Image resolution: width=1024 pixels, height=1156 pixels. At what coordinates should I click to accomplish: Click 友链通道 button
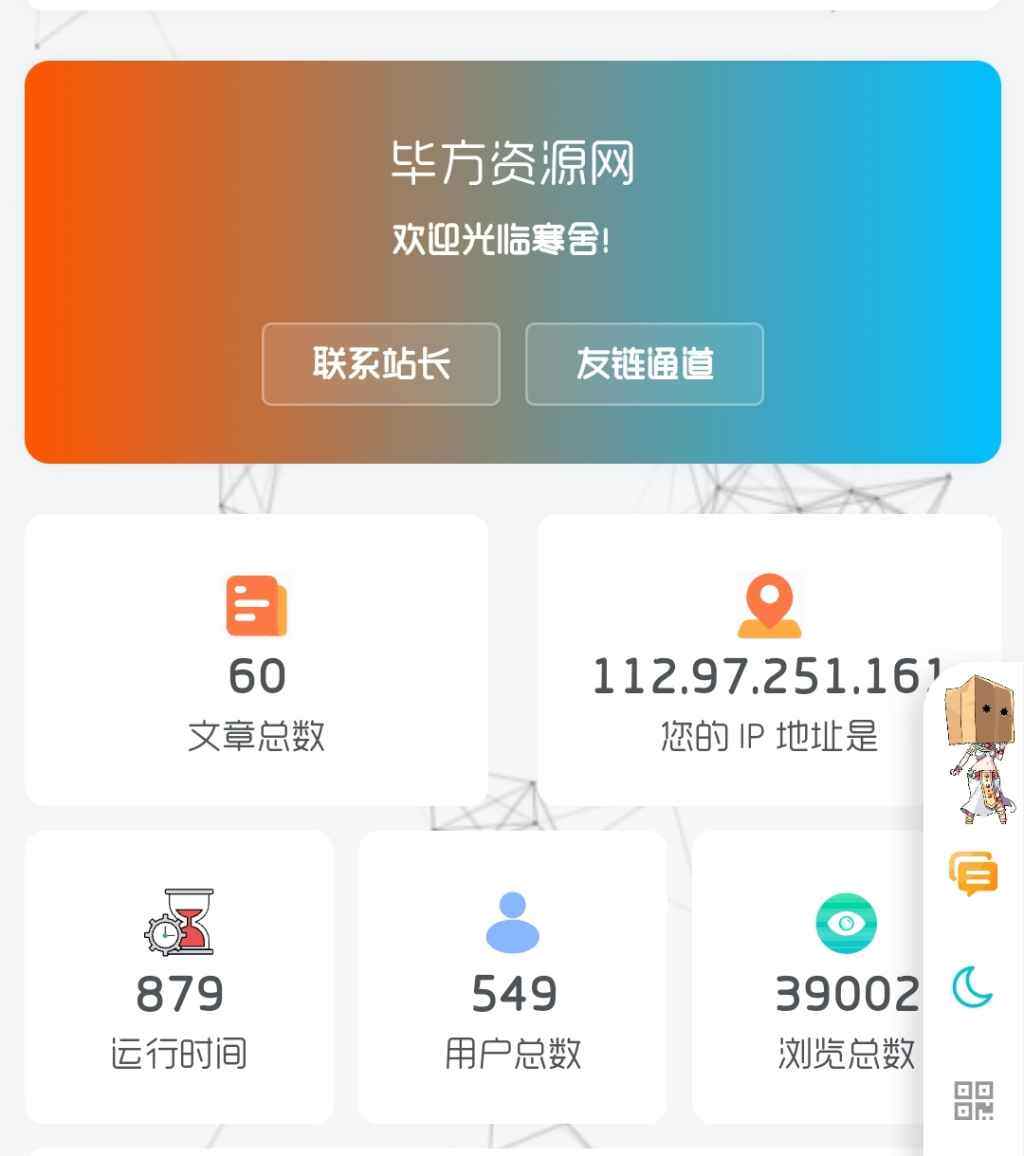(x=645, y=365)
